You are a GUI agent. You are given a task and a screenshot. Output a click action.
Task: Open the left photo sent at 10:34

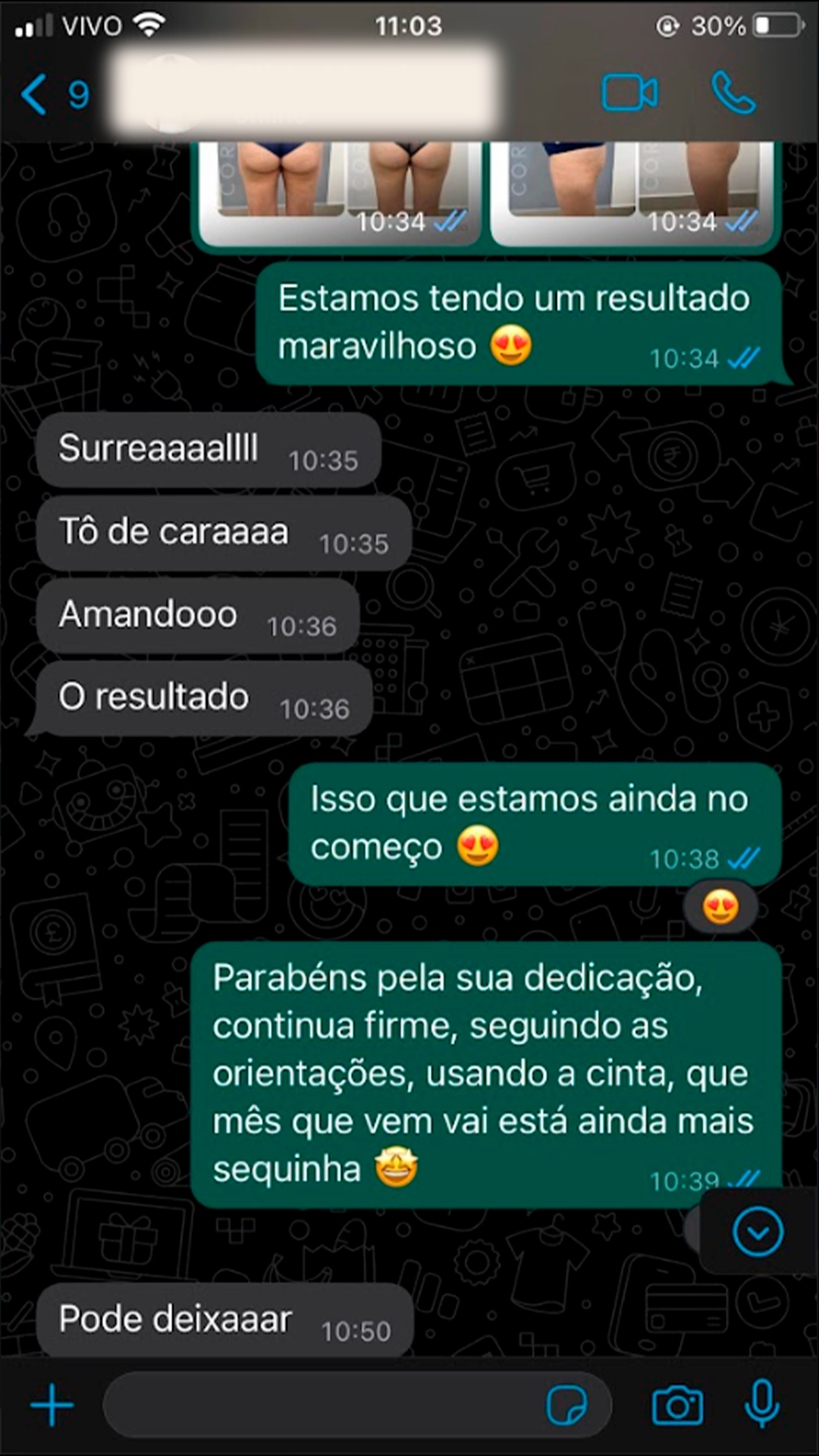pos(340,191)
